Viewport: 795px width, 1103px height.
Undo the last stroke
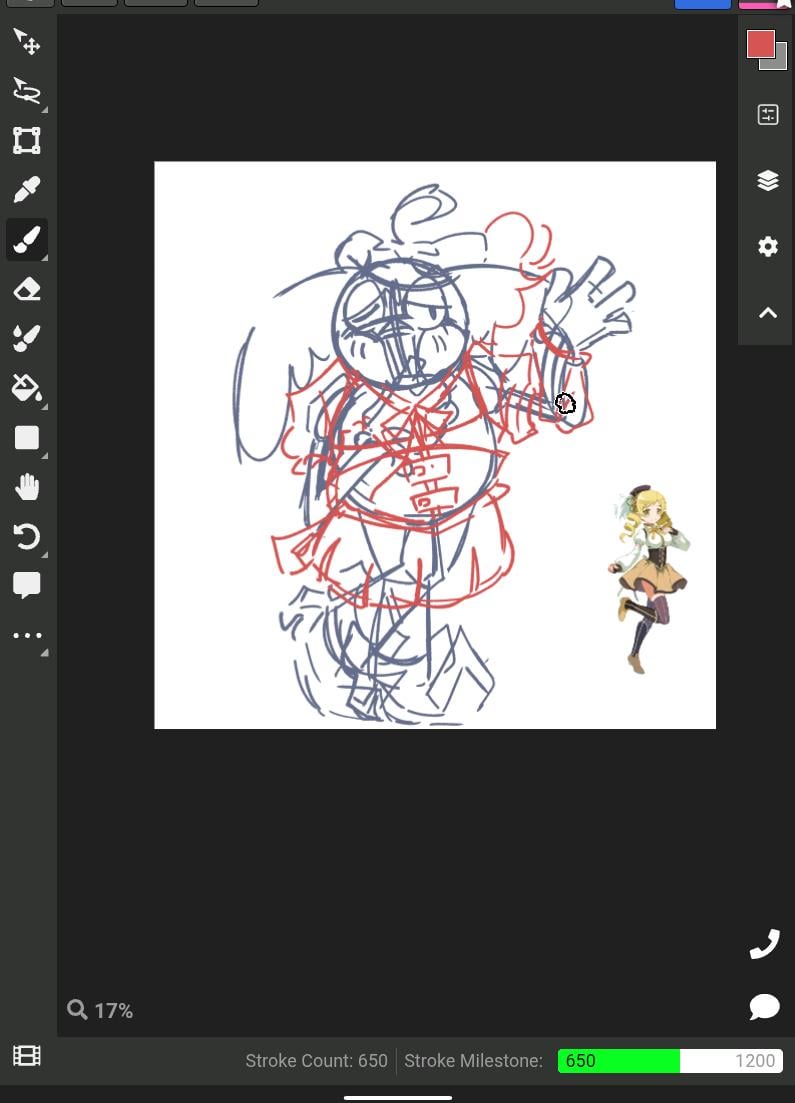click(x=27, y=537)
